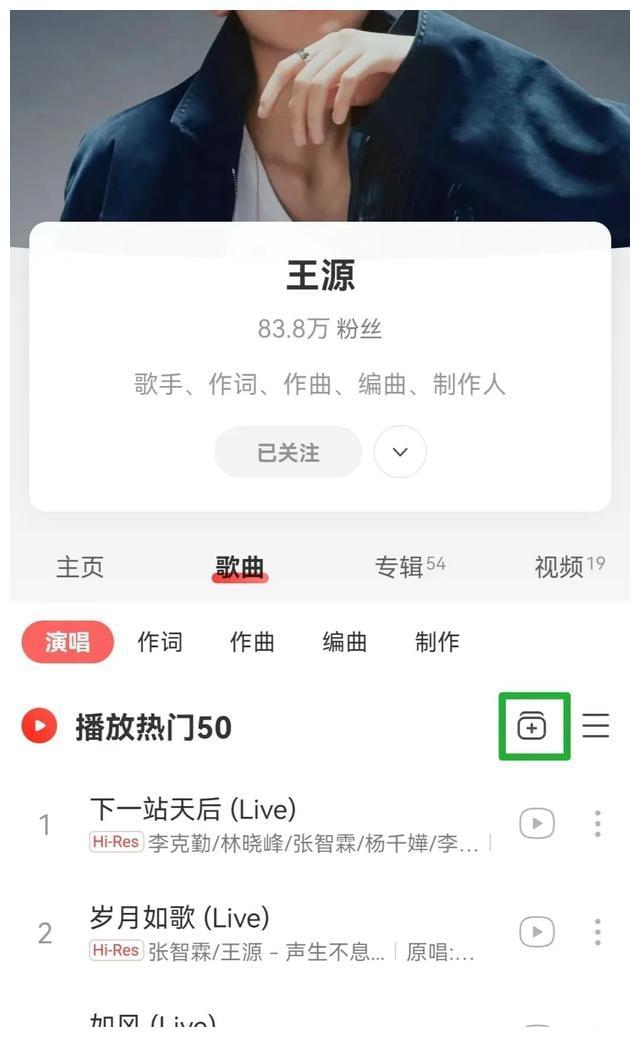Expand the arrow next to 已关注
Screen dimensions: 640x1037
pos(400,452)
